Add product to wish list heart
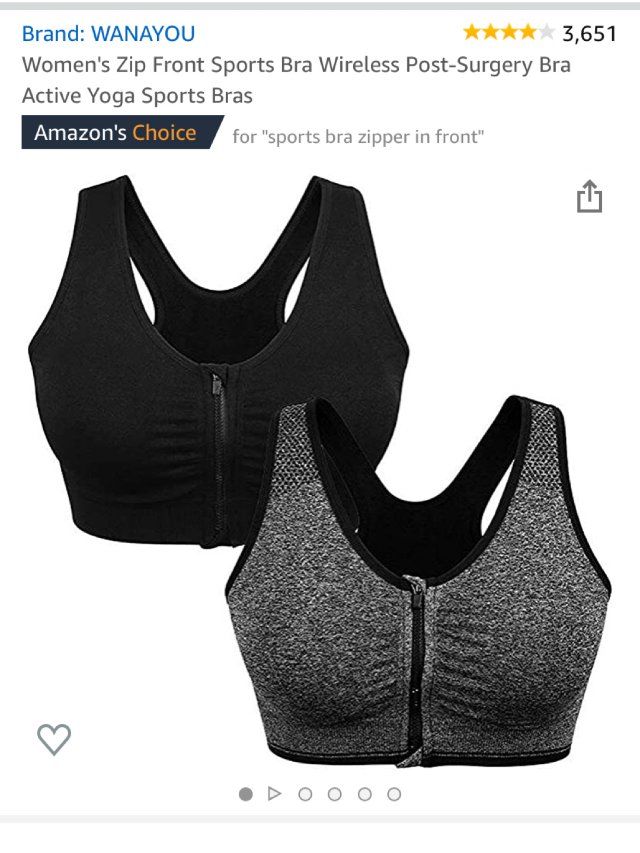640x853 pixels. (x=54, y=739)
